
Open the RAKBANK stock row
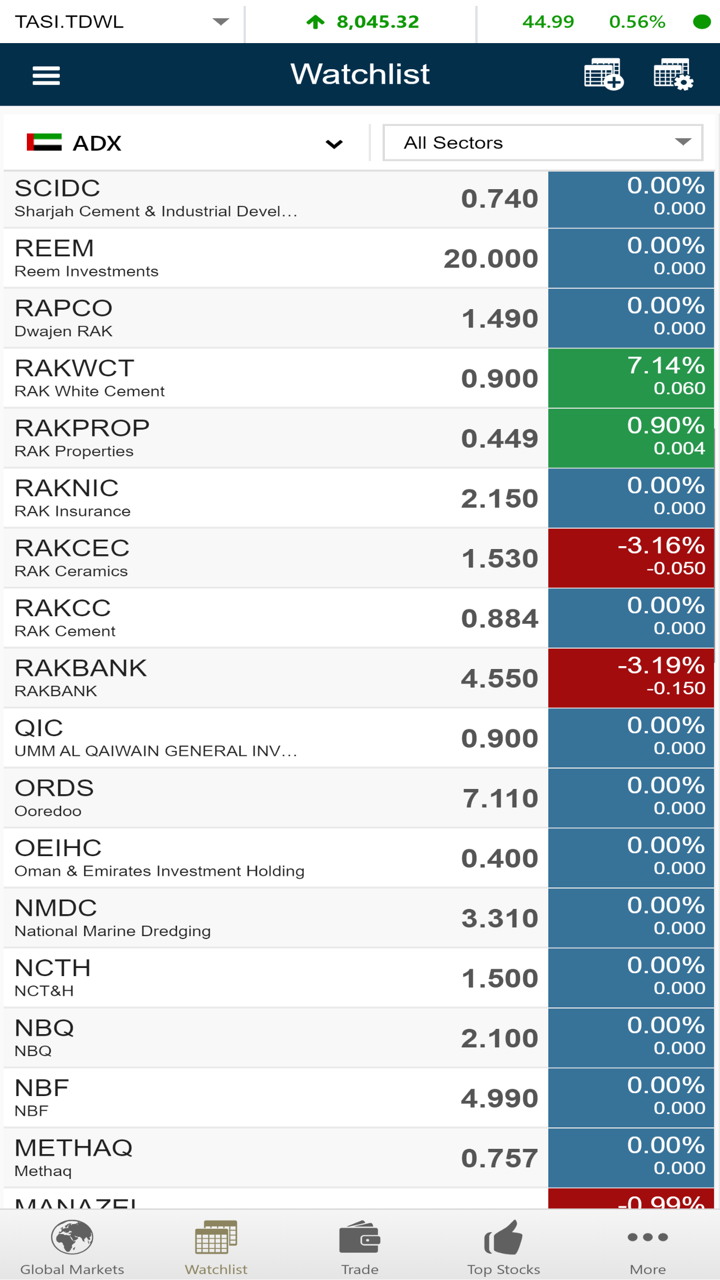point(275,678)
